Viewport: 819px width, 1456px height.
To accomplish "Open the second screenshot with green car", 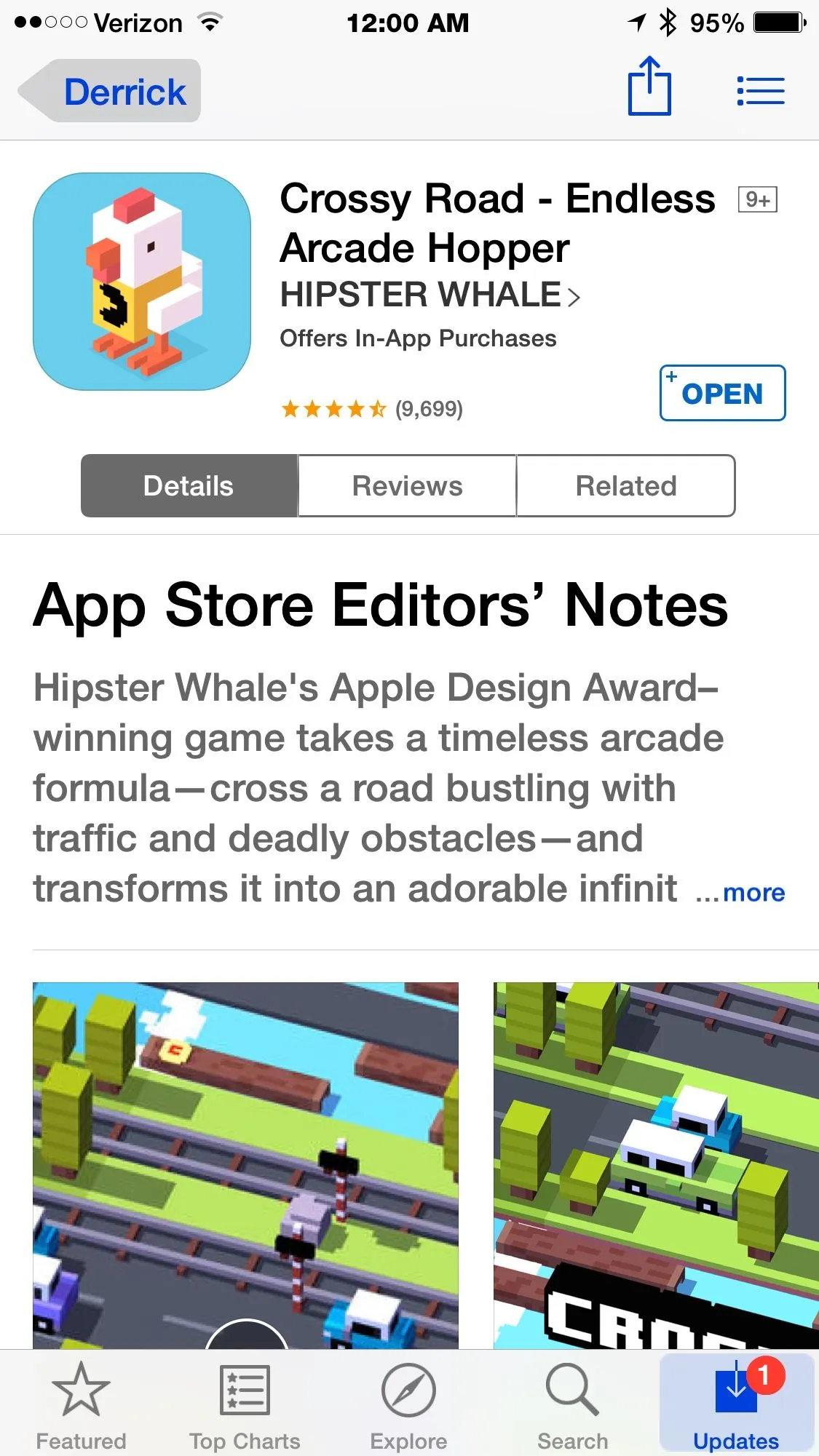I will (x=655, y=1164).
